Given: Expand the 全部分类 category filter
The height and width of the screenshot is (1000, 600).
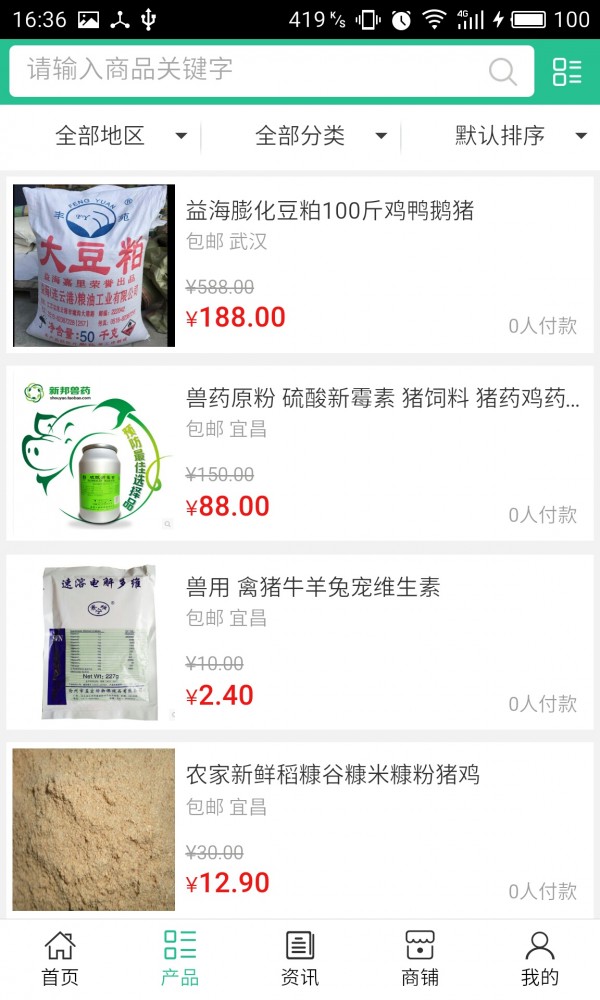Looking at the screenshot, I should point(320,136).
